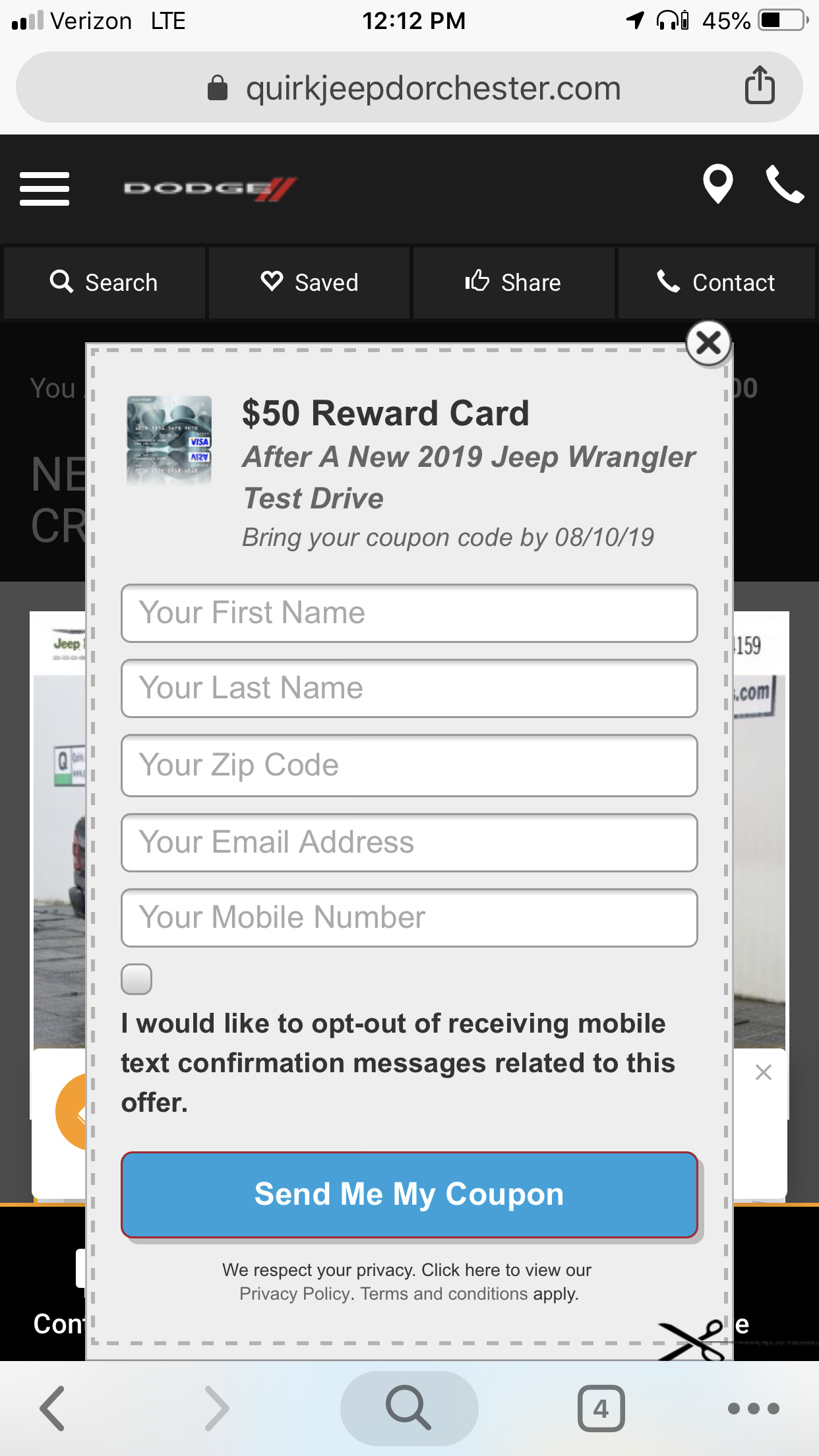Open the browser tabs switcher showing 4
The image size is (819, 1456).
click(601, 1409)
